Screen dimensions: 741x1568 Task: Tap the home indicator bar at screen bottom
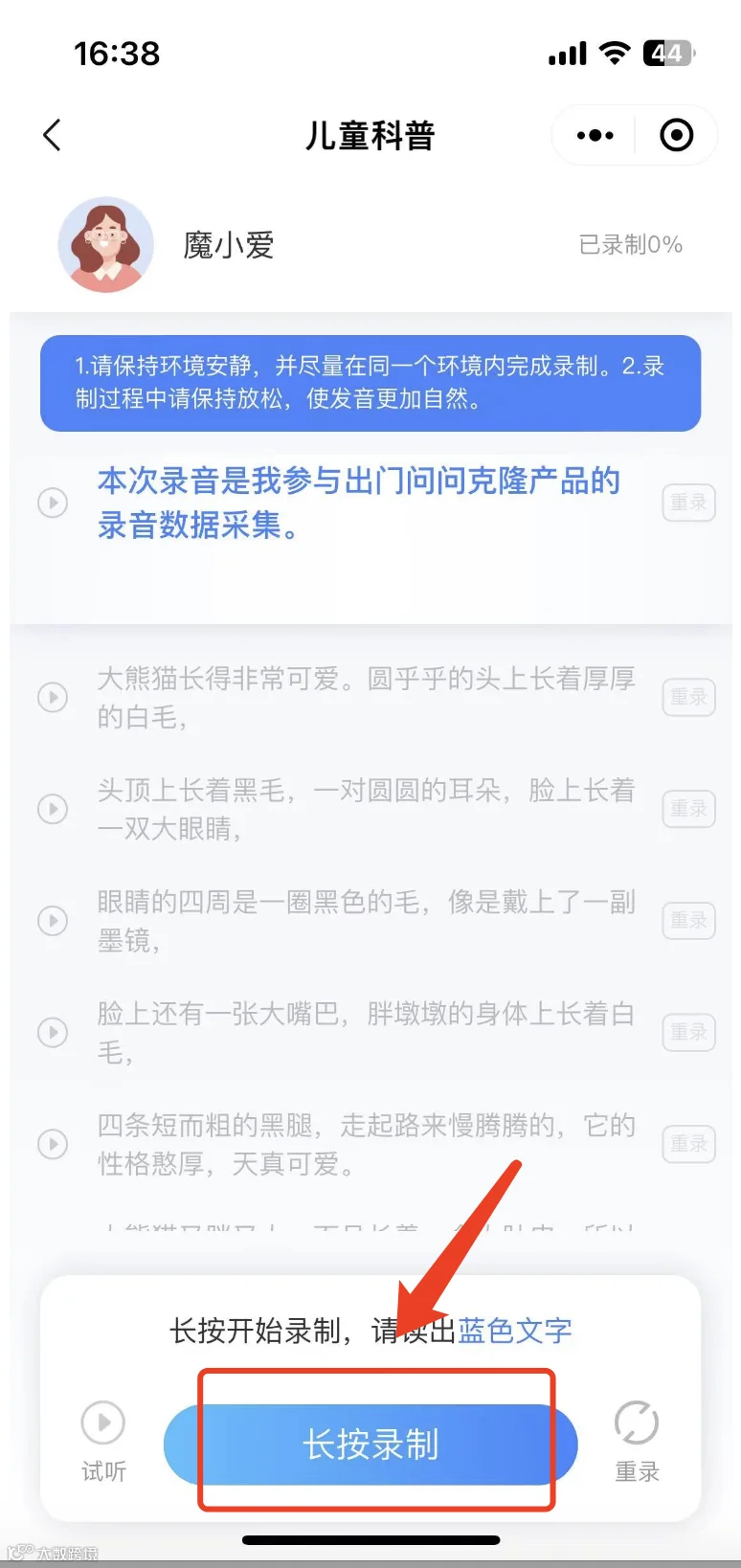pyautogui.click(x=370, y=1539)
